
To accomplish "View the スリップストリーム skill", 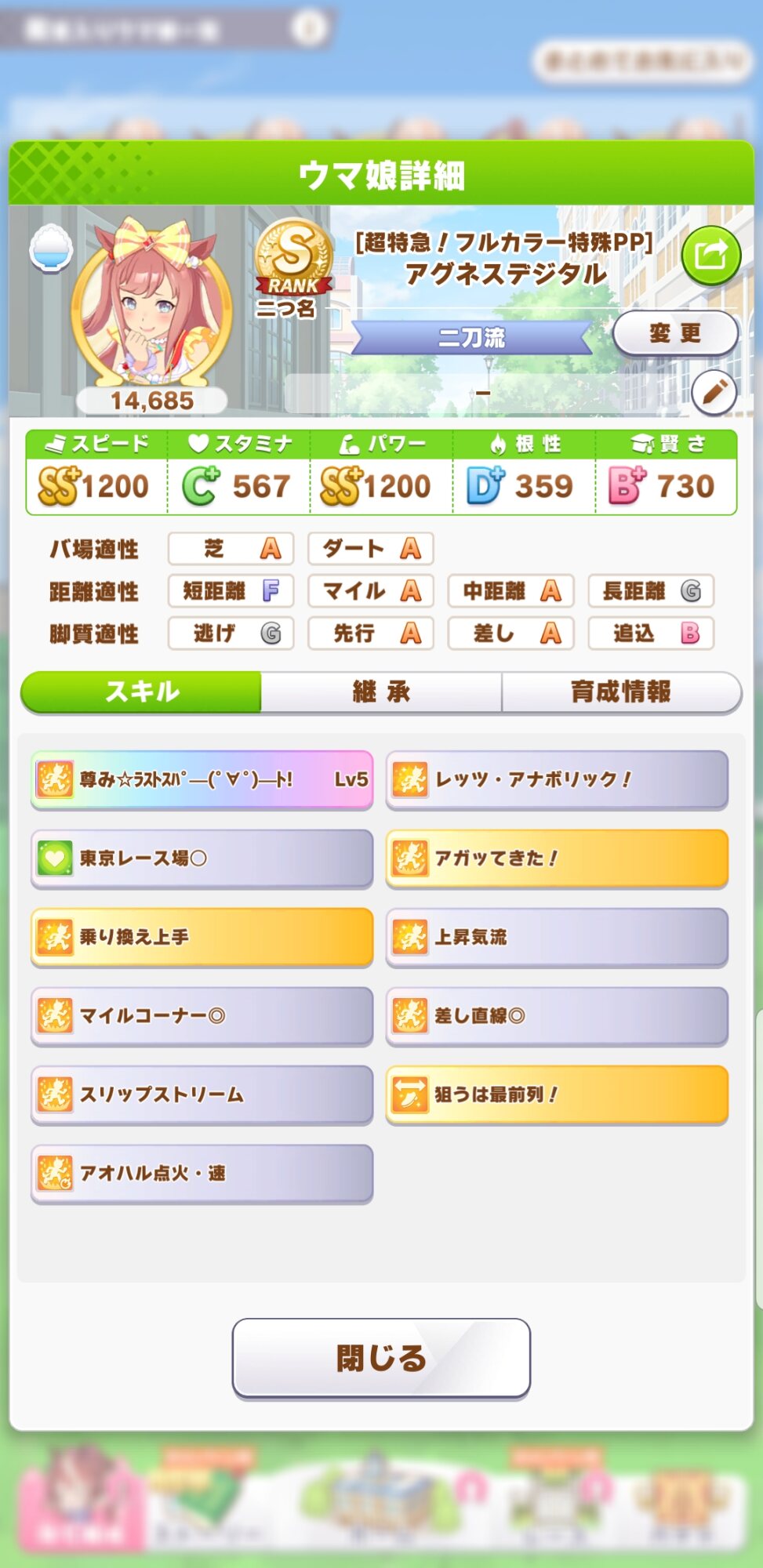I will point(202,1094).
